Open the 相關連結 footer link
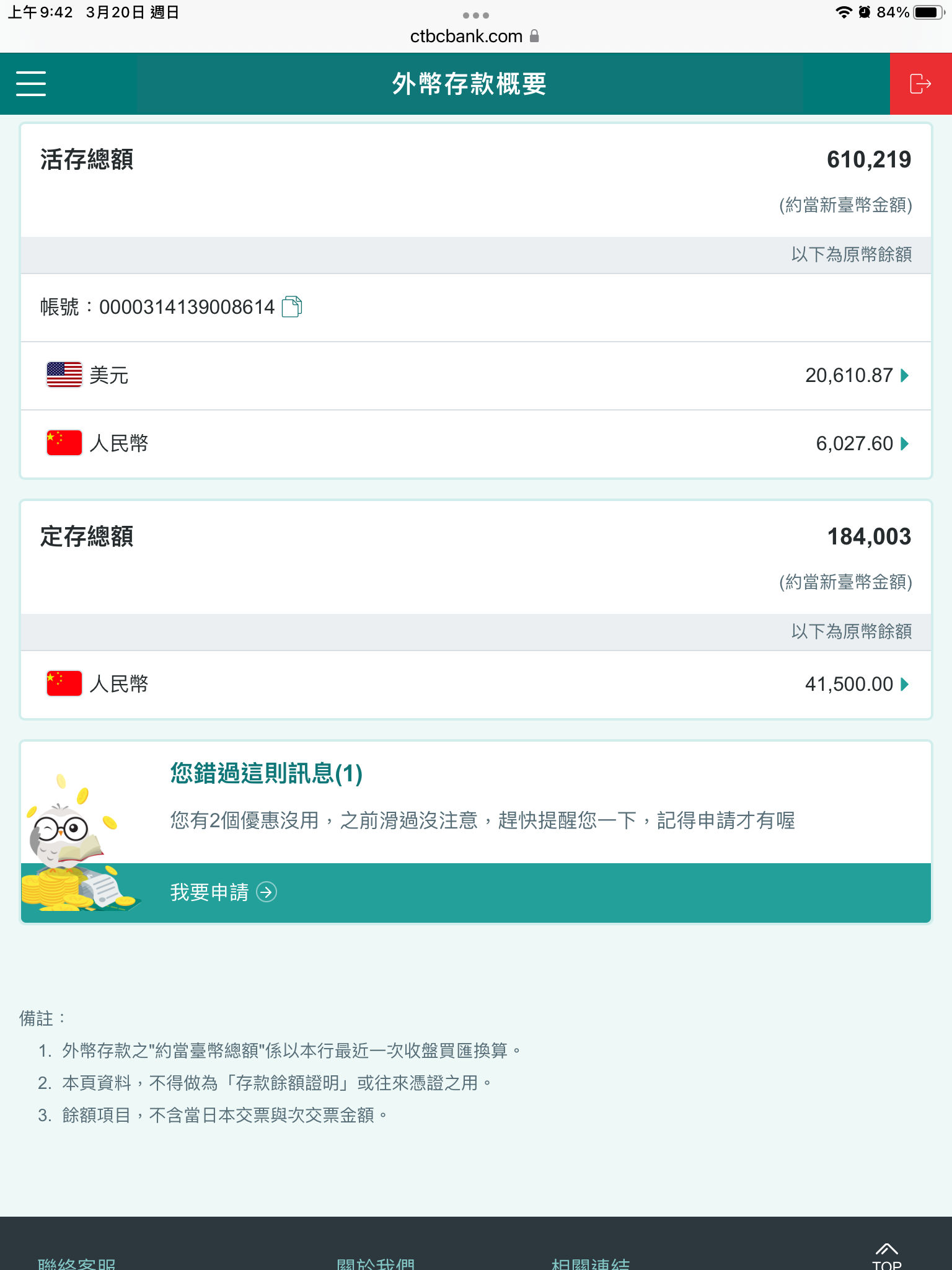952x1270 pixels. pos(591,1263)
